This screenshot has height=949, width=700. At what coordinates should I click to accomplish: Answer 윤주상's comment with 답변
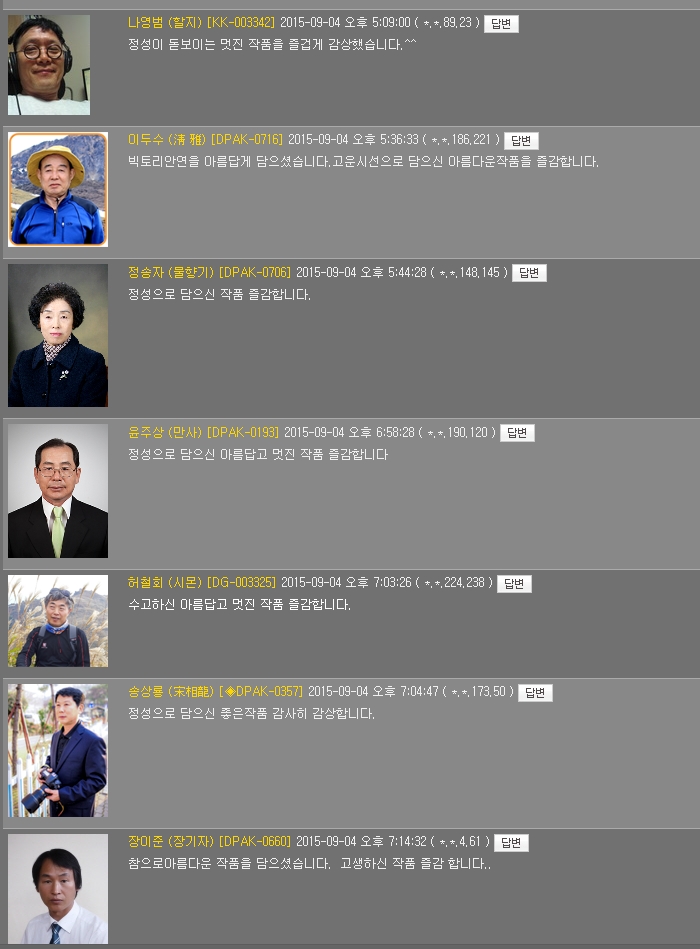coord(517,433)
